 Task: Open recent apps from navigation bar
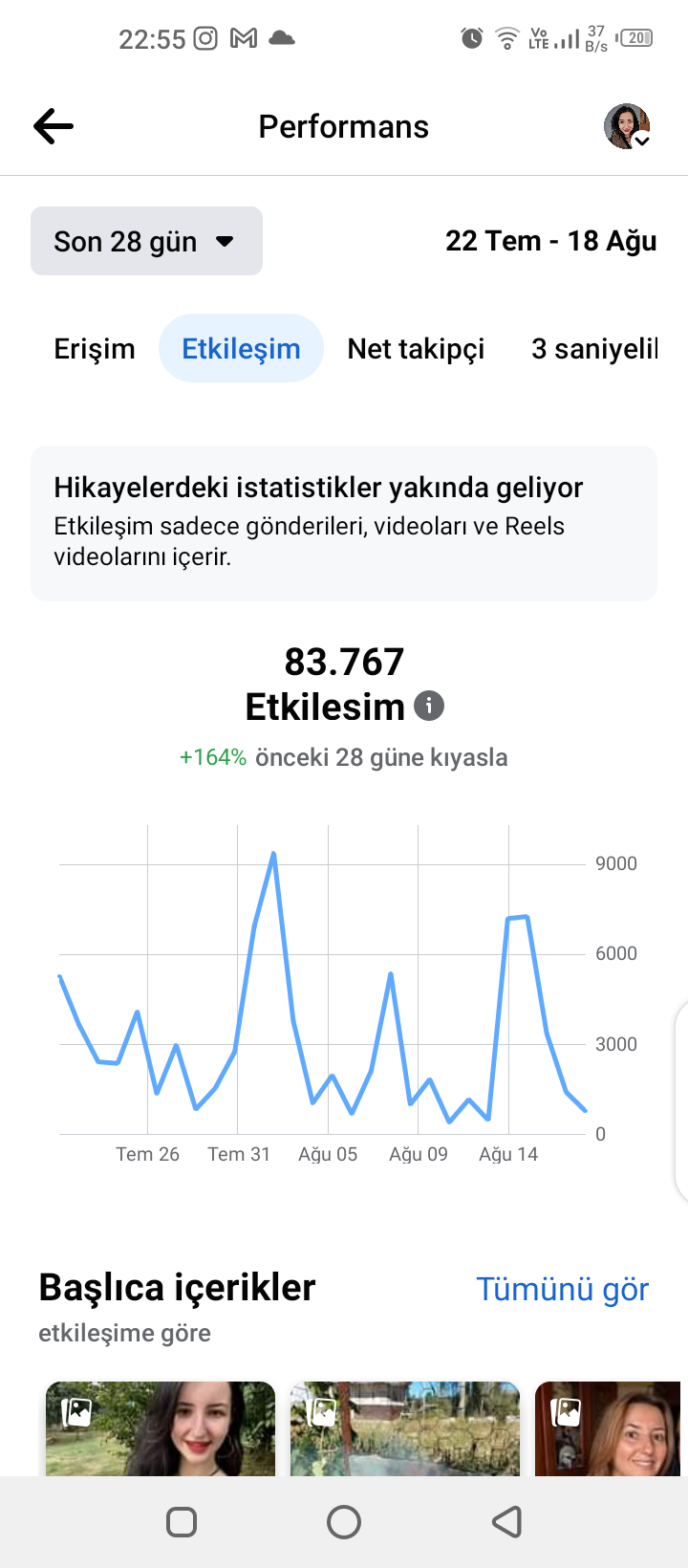[182, 1522]
